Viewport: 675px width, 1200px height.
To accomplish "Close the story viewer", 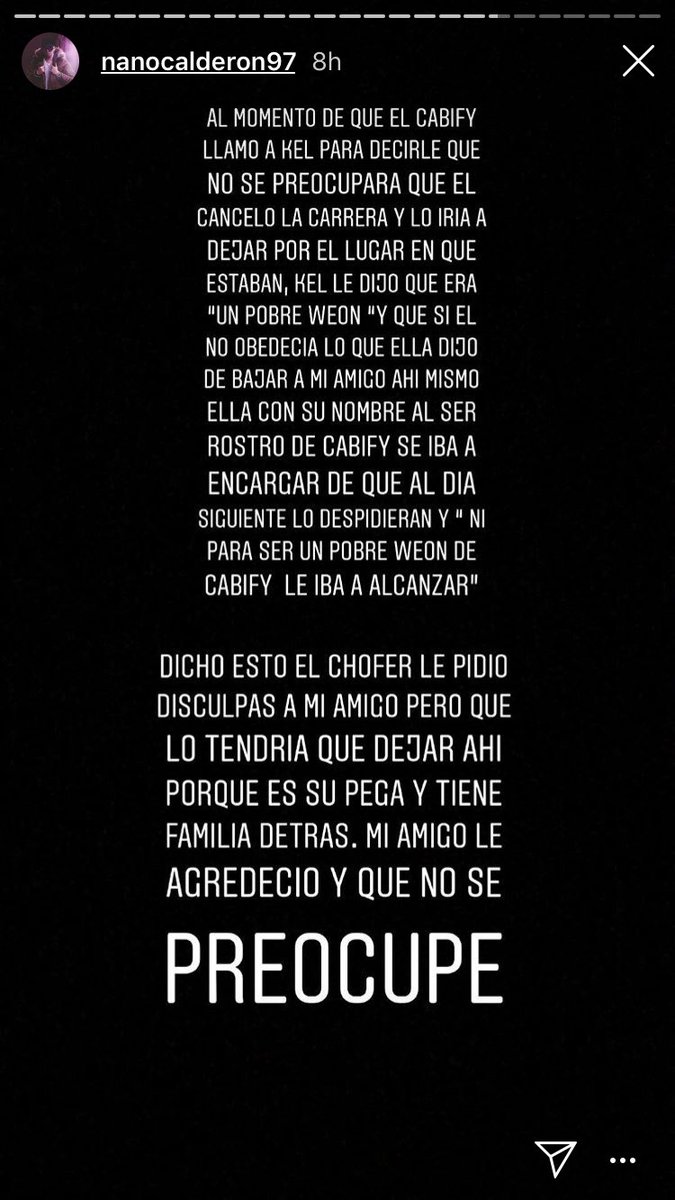I will point(638,61).
